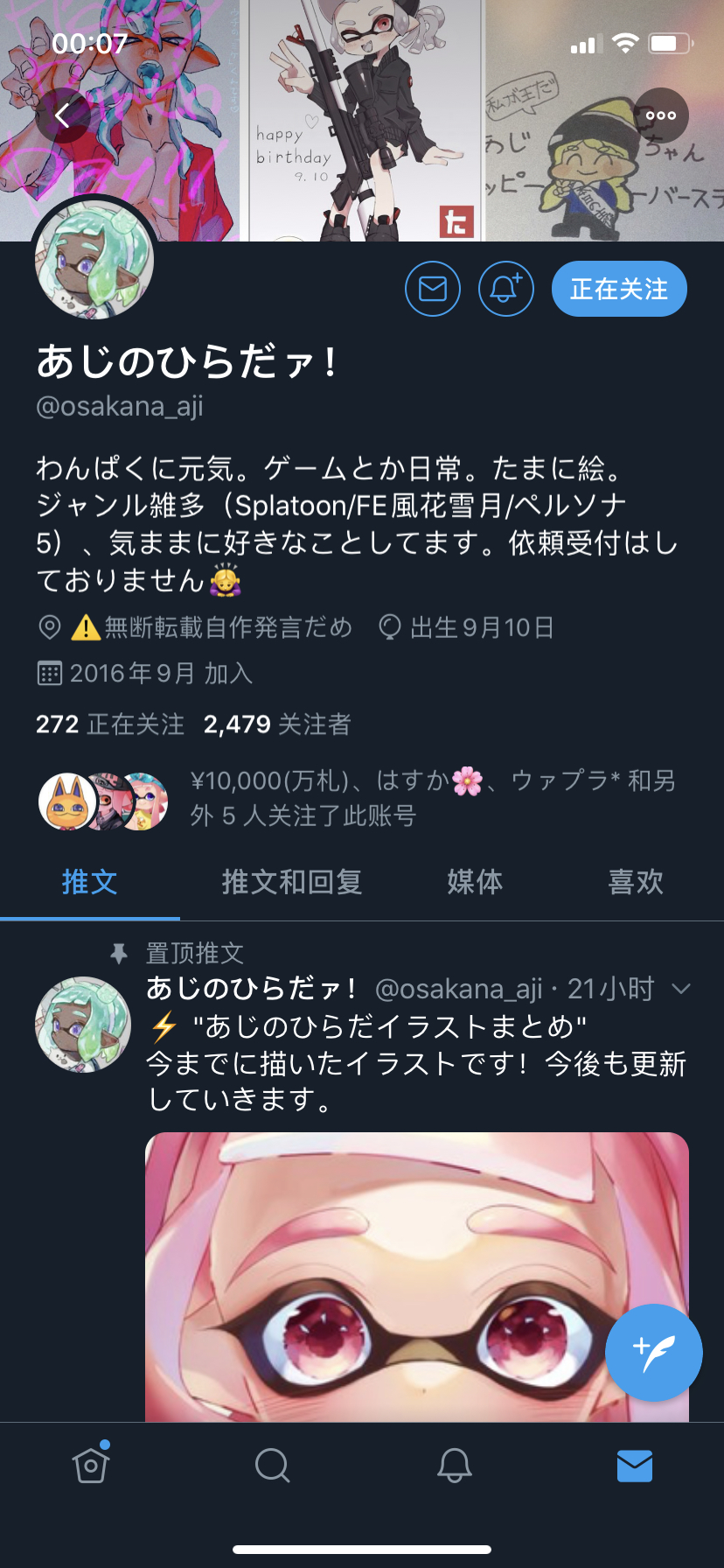Switch to the 喜欢 tab

[x=636, y=882]
